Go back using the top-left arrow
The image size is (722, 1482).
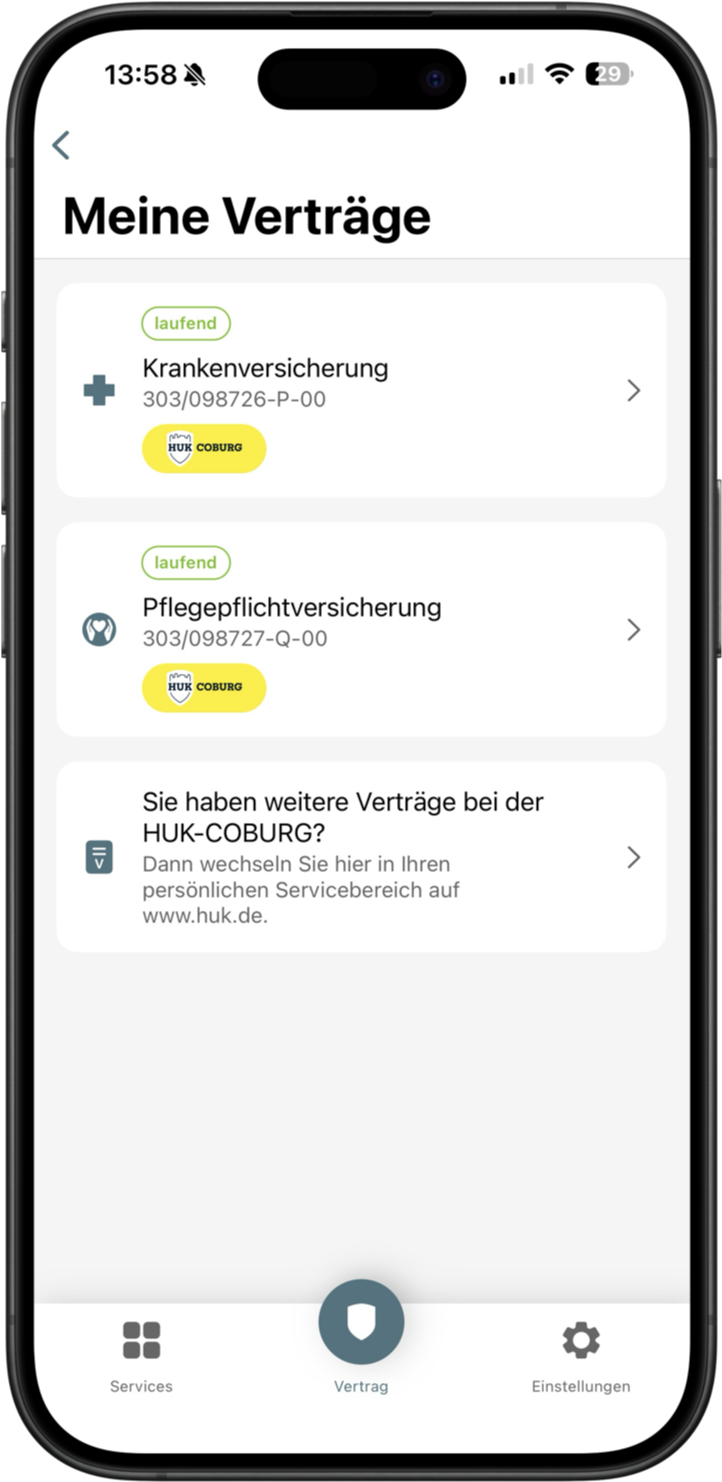tap(62, 145)
